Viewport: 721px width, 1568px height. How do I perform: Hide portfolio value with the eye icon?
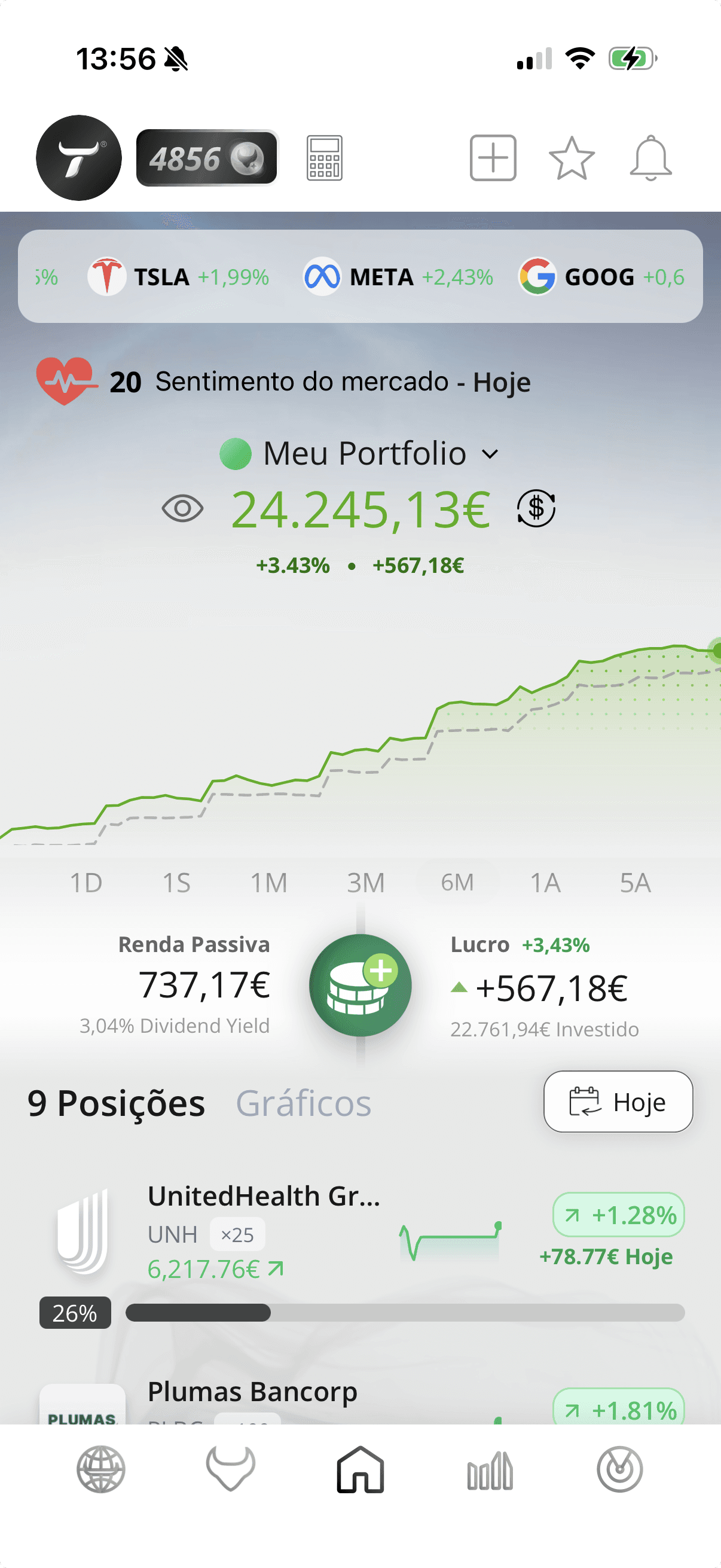(x=184, y=510)
